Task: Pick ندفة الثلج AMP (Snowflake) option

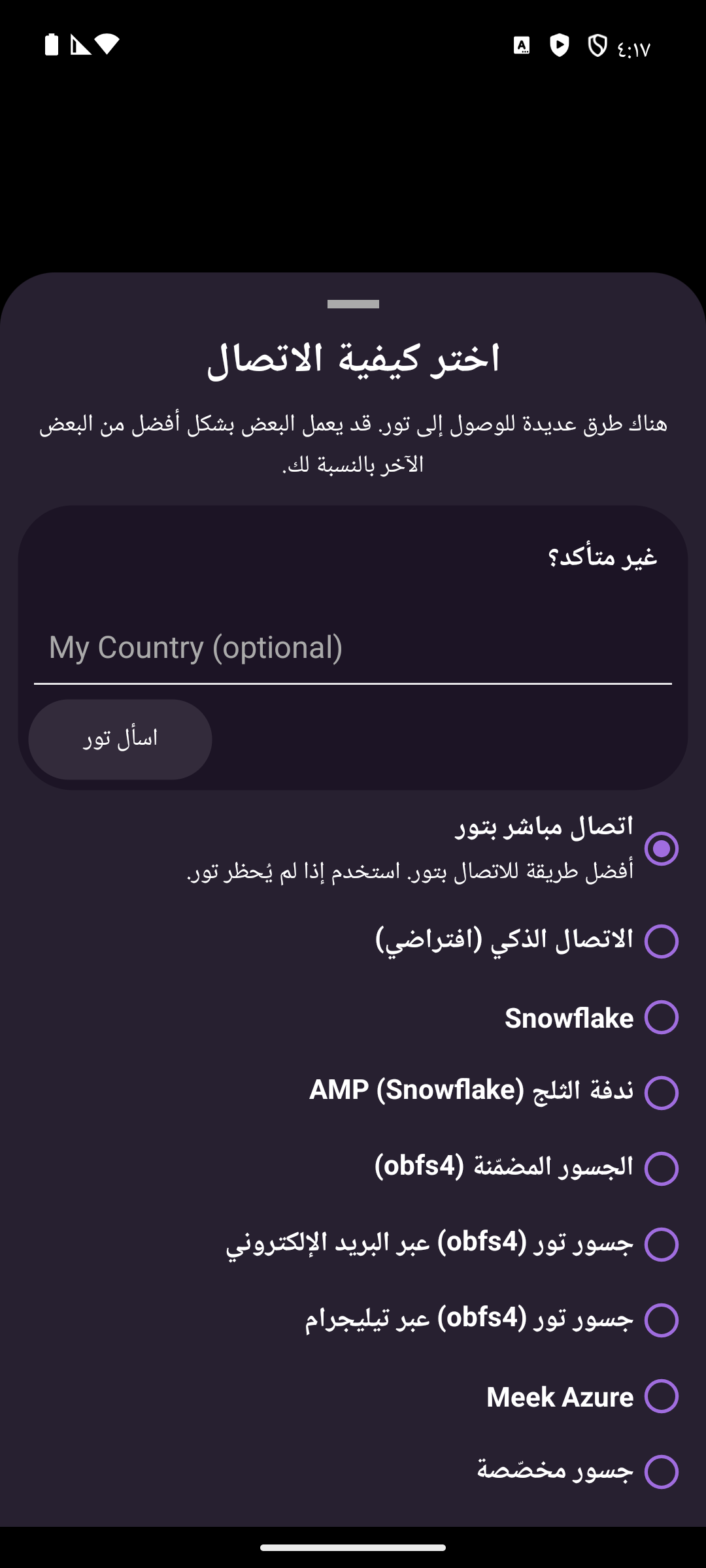Action: click(661, 1092)
